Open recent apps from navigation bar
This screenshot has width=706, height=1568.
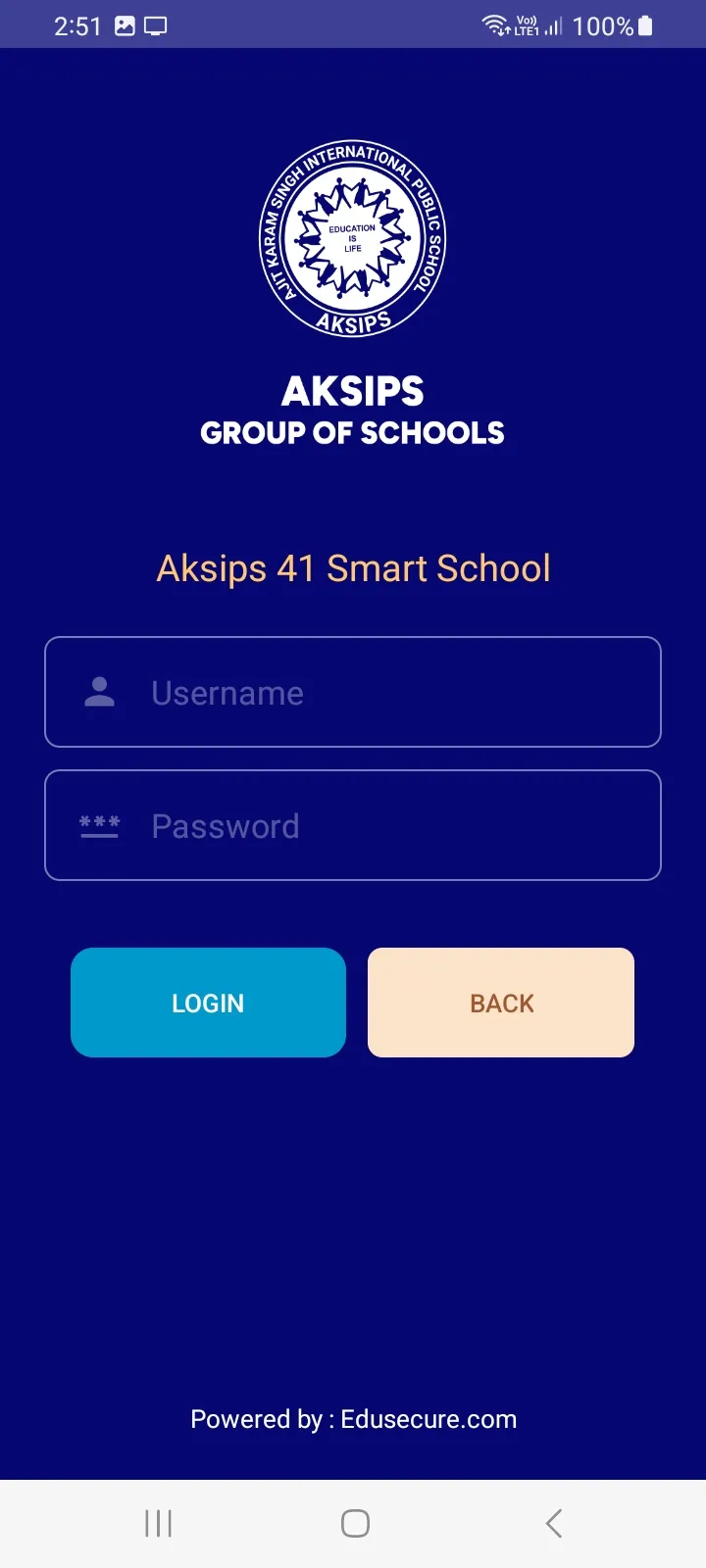pos(158,1523)
